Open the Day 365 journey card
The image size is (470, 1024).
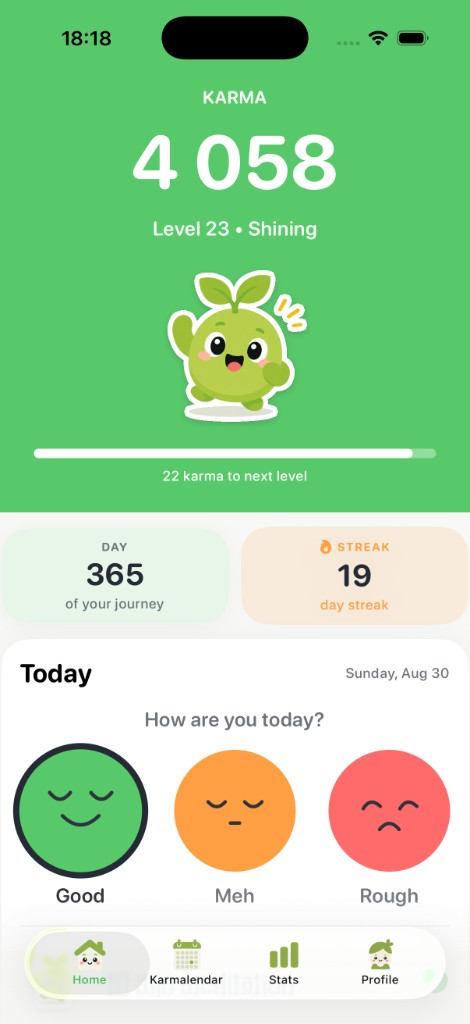(x=114, y=575)
